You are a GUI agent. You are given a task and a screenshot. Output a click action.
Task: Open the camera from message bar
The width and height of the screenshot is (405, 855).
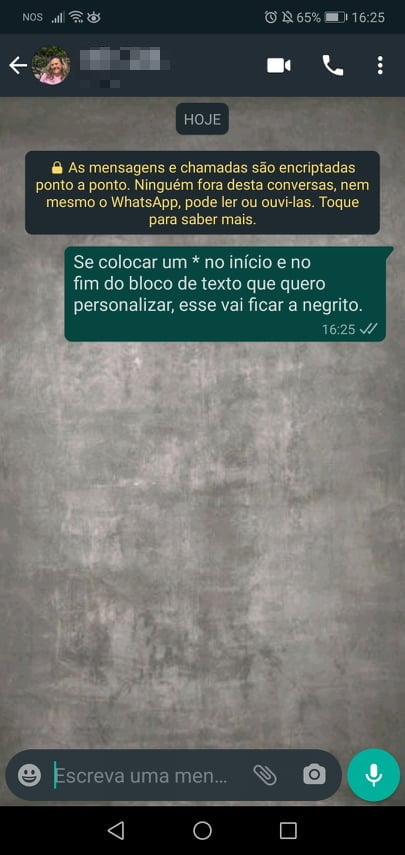pos(315,775)
